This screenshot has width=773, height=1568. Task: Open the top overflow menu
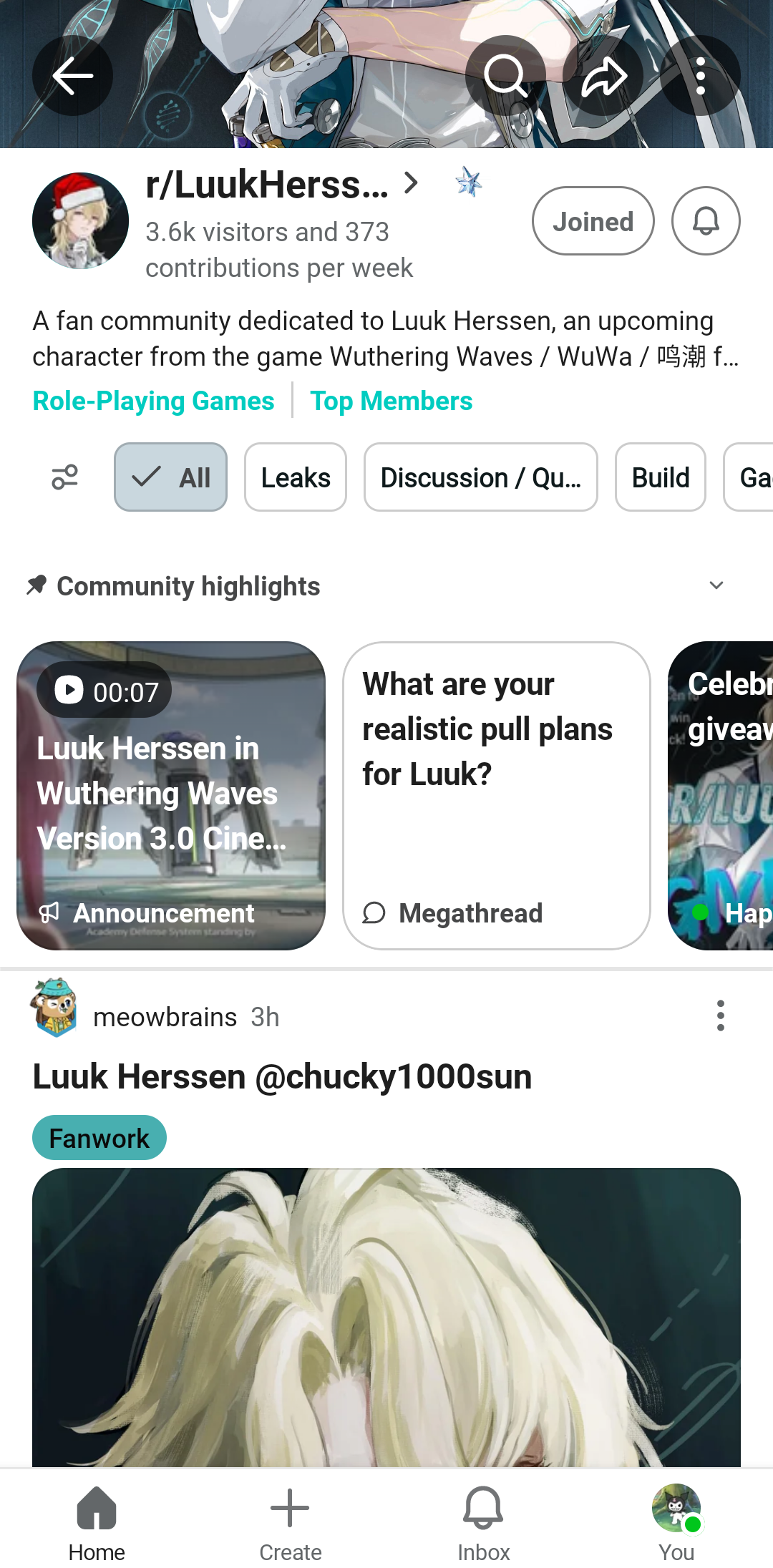(x=700, y=76)
